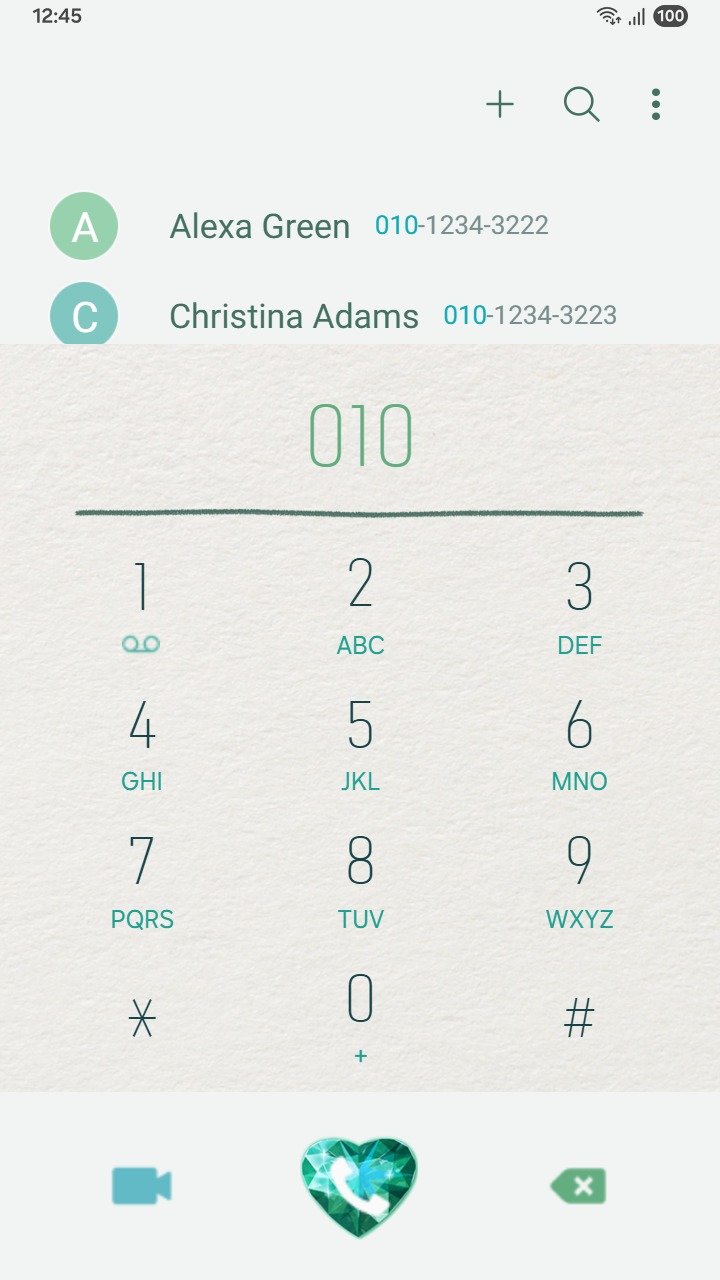Dial digit 0 on the keypad
This screenshot has width=720, height=1280.
pos(360,1014)
